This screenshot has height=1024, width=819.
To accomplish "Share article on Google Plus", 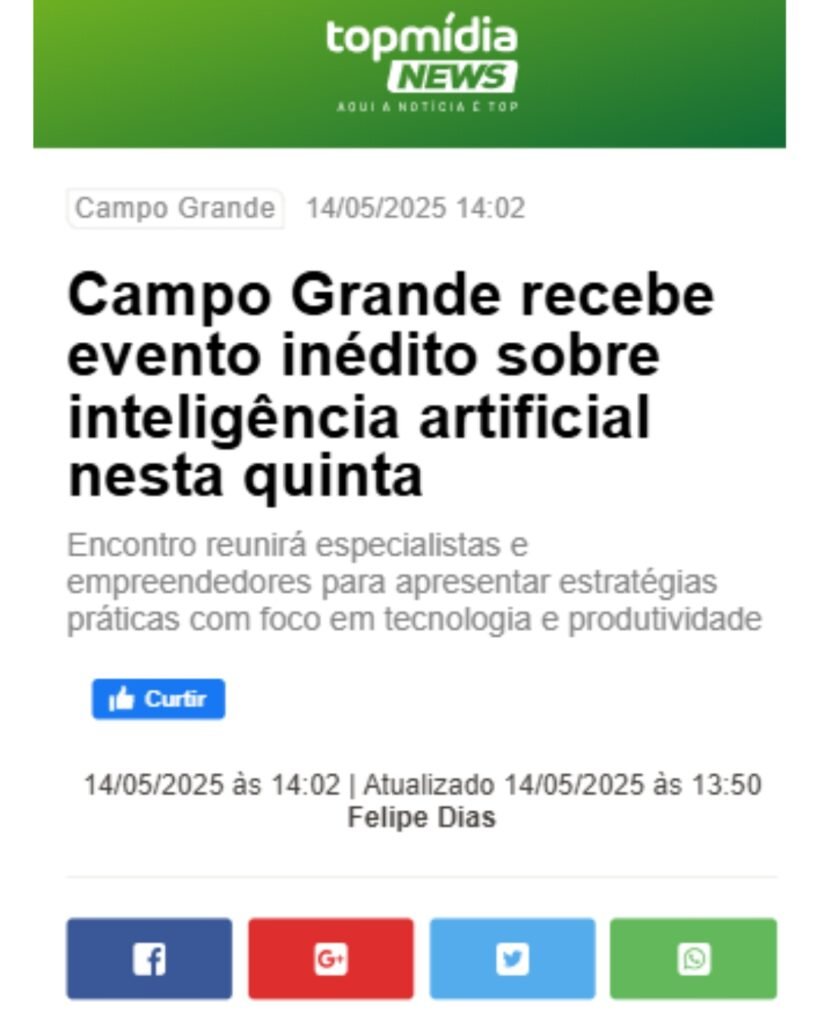I will (330, 959).
